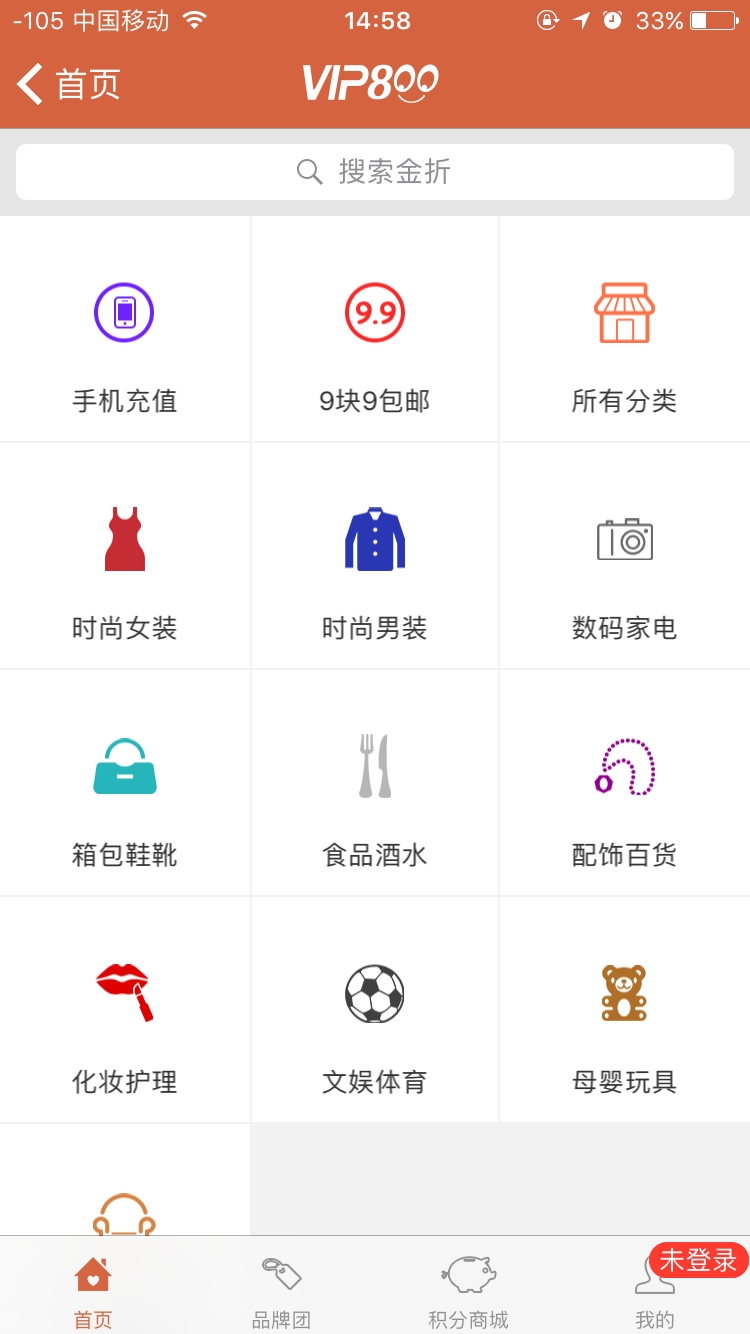Screen dimensions: 750x1334
Task: Go back to 首页 via the back arrow
Action: (68, 84)
